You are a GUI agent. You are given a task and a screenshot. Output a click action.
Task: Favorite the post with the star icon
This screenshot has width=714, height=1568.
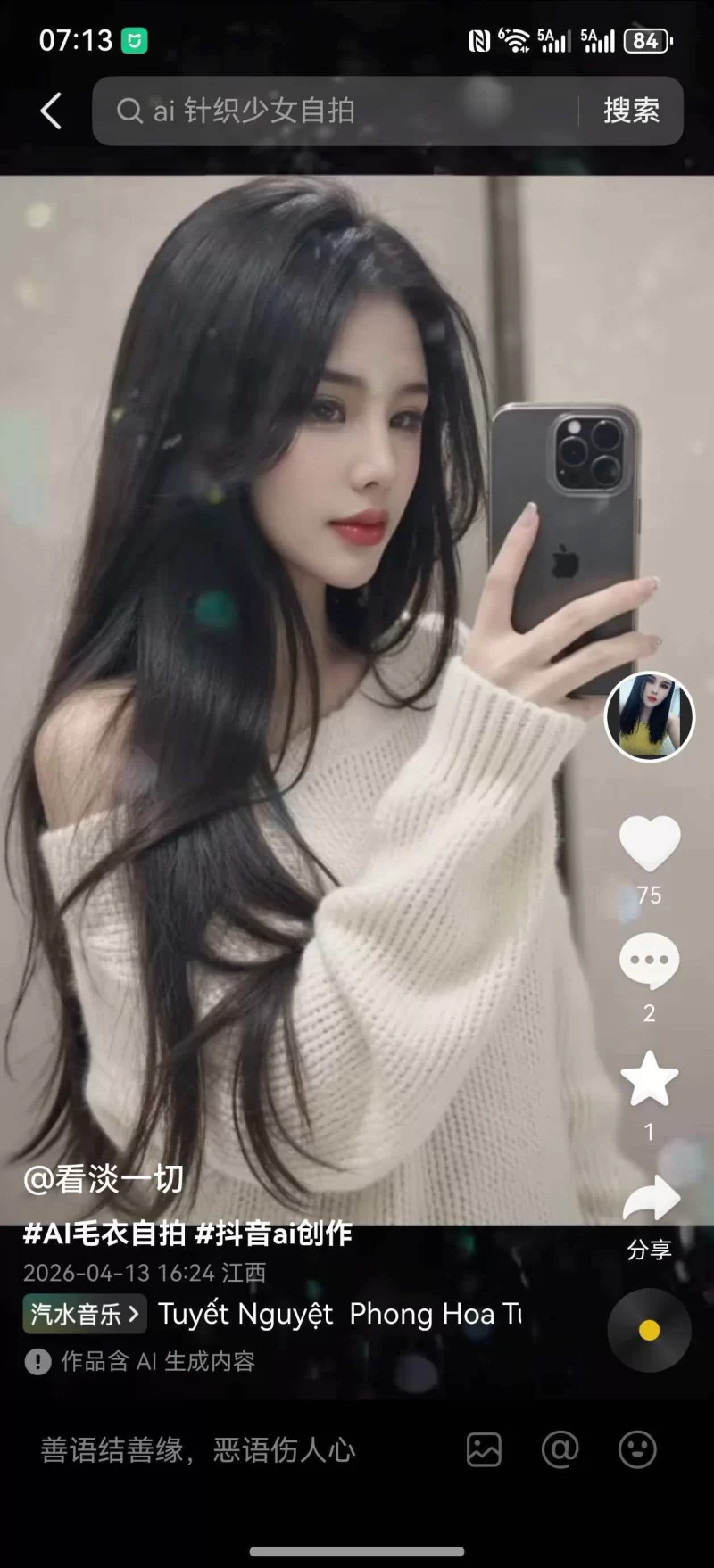point(649,1079)
